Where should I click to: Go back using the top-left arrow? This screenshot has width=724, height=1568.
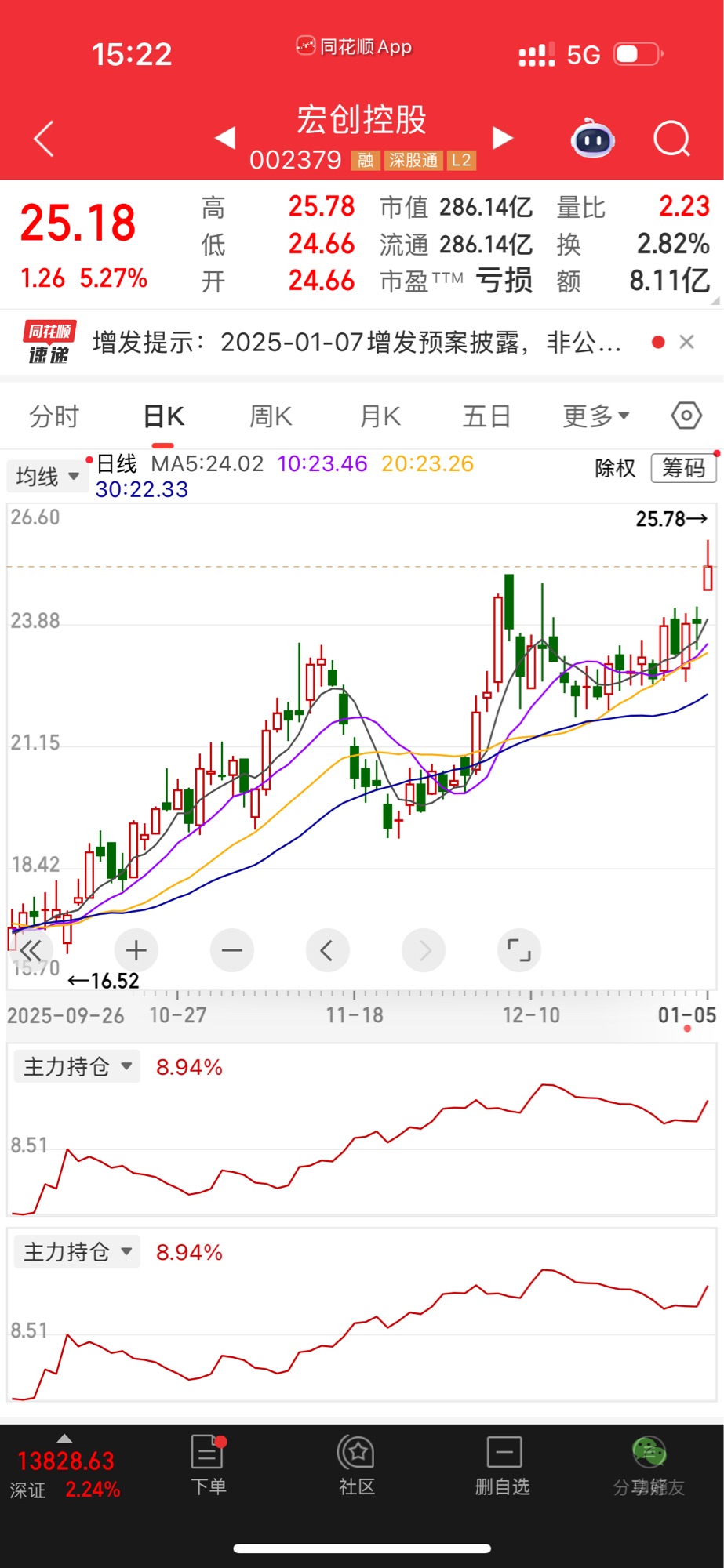[45, 140]
